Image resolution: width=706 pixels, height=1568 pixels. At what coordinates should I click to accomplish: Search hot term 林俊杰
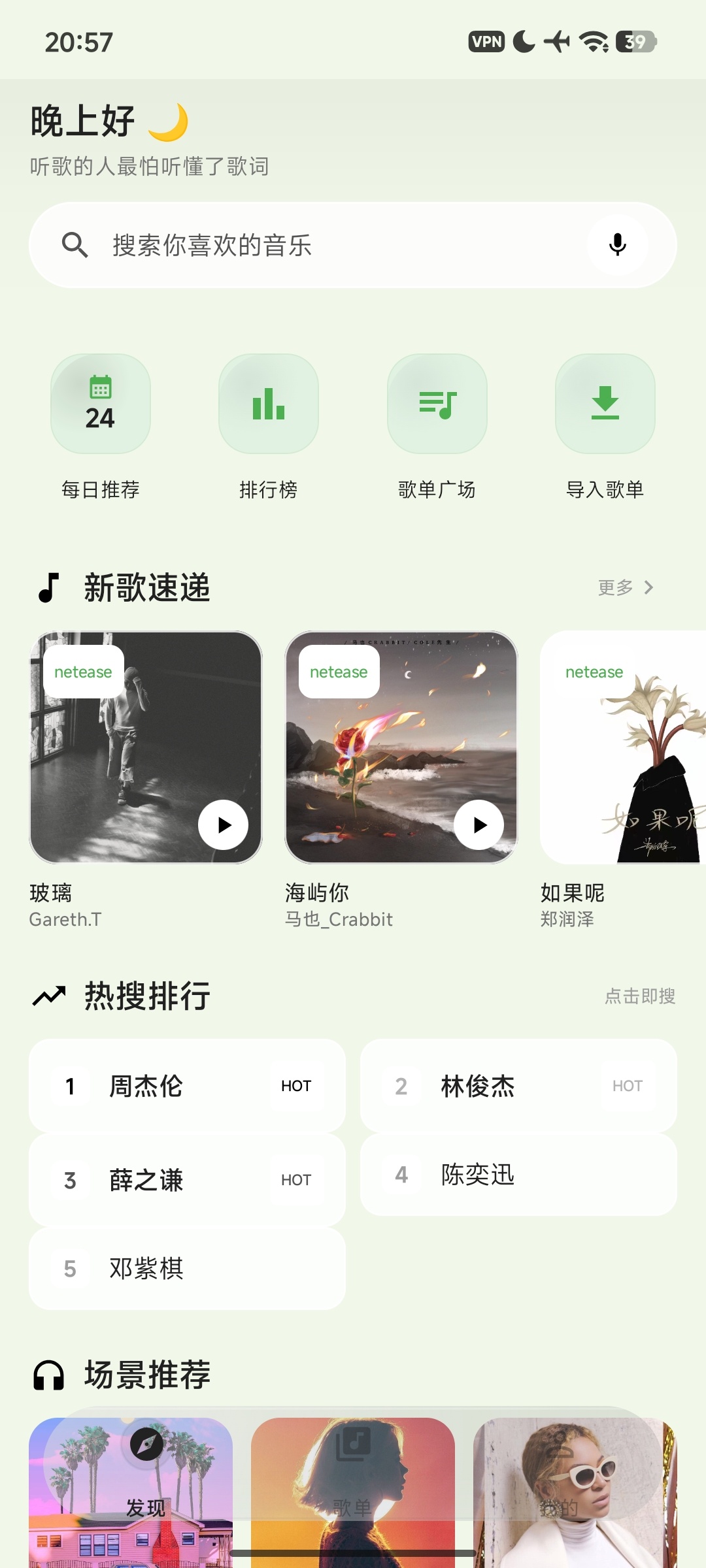pyautogui.click(x=518, y=1086)
